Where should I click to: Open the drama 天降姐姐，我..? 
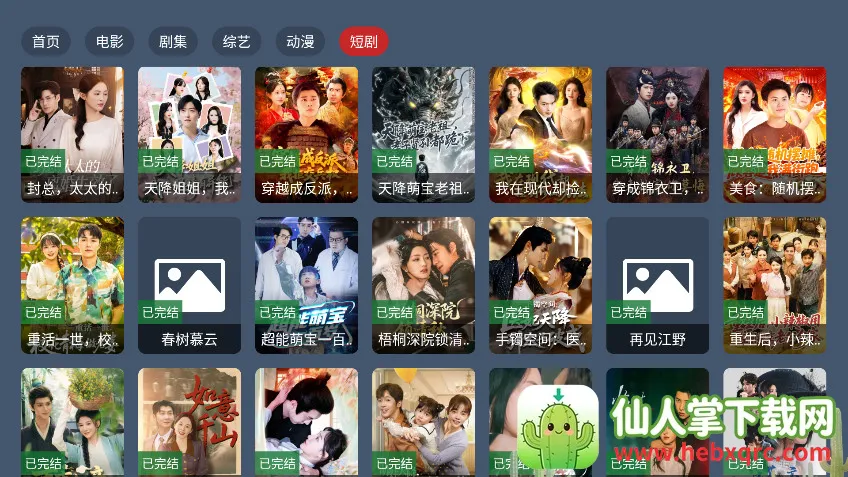(x=189, y=133)
